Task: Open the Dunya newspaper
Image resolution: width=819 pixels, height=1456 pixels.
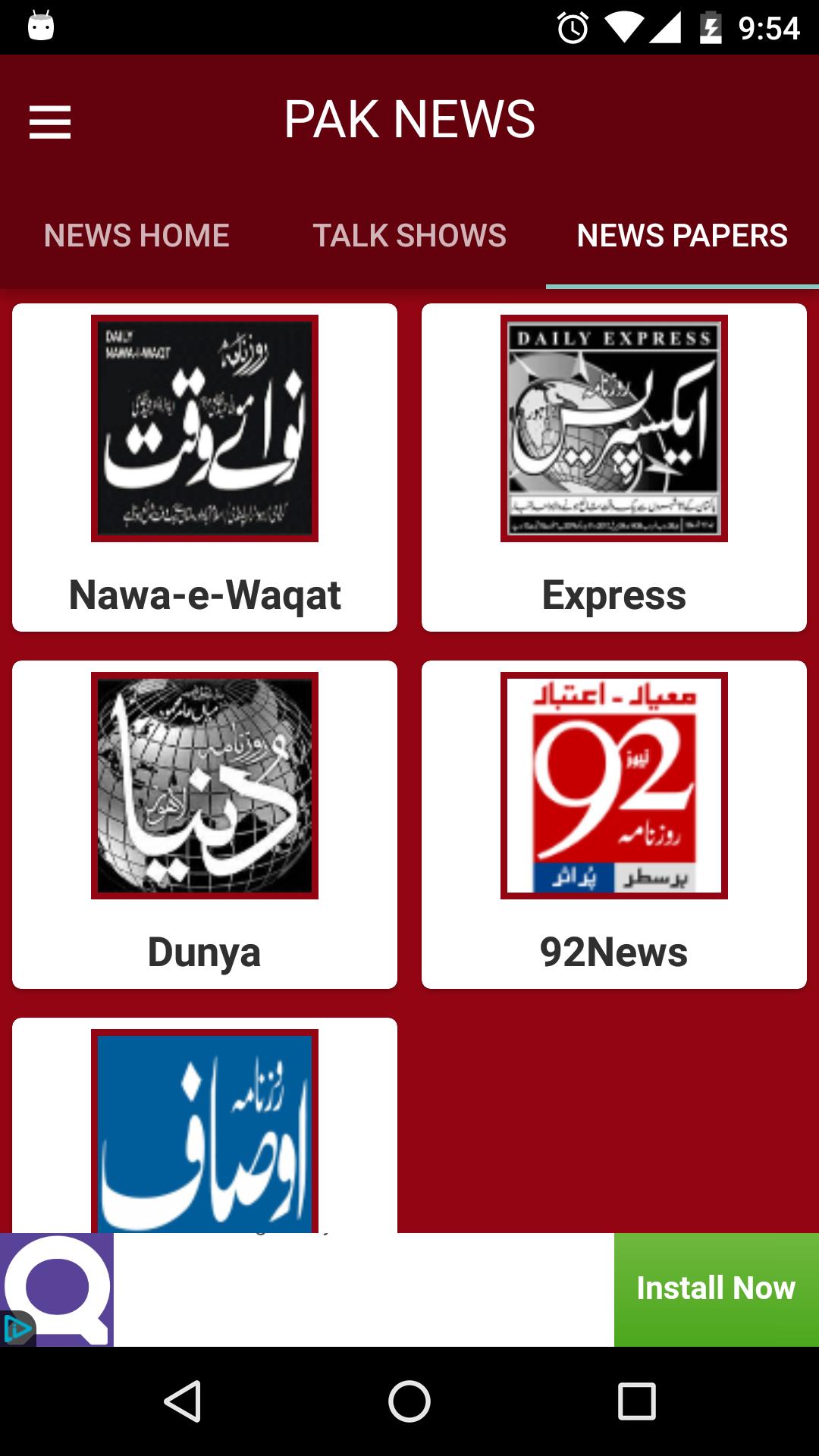Action: tap(205, 824)
